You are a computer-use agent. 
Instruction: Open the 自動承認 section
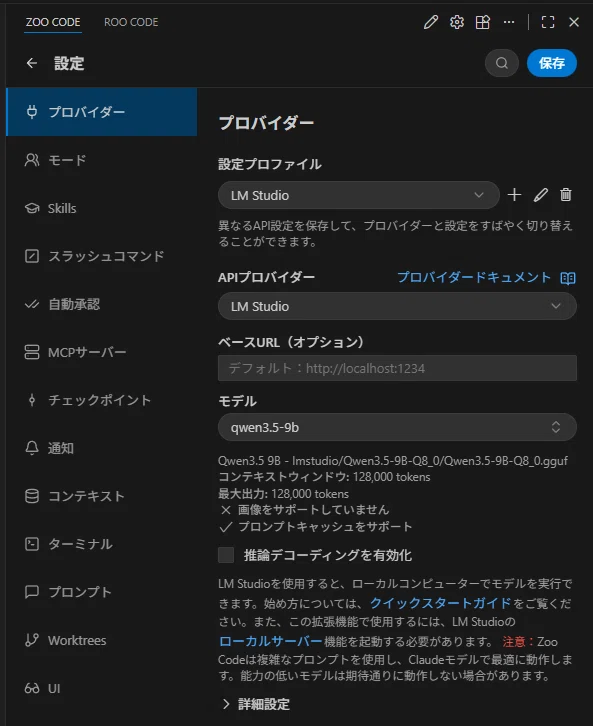102,304
